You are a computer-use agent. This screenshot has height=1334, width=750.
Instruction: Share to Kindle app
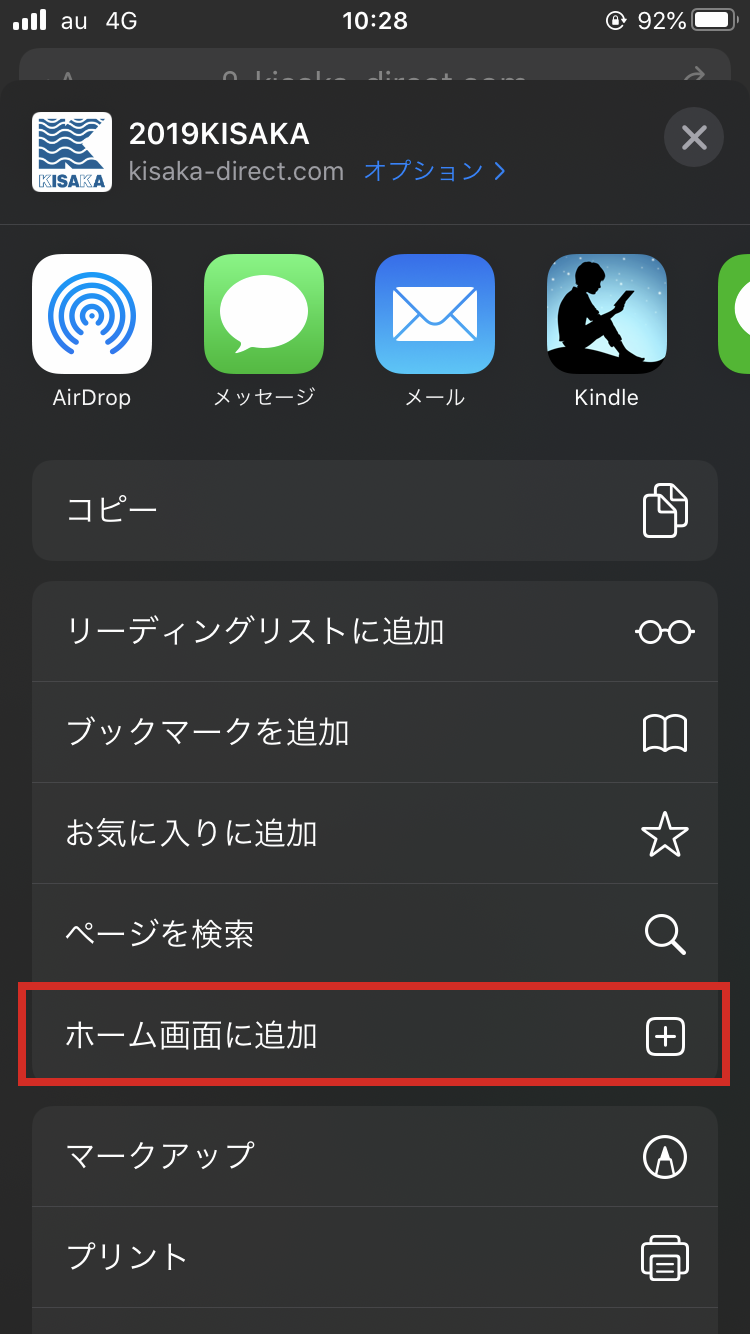click(606, 315)
